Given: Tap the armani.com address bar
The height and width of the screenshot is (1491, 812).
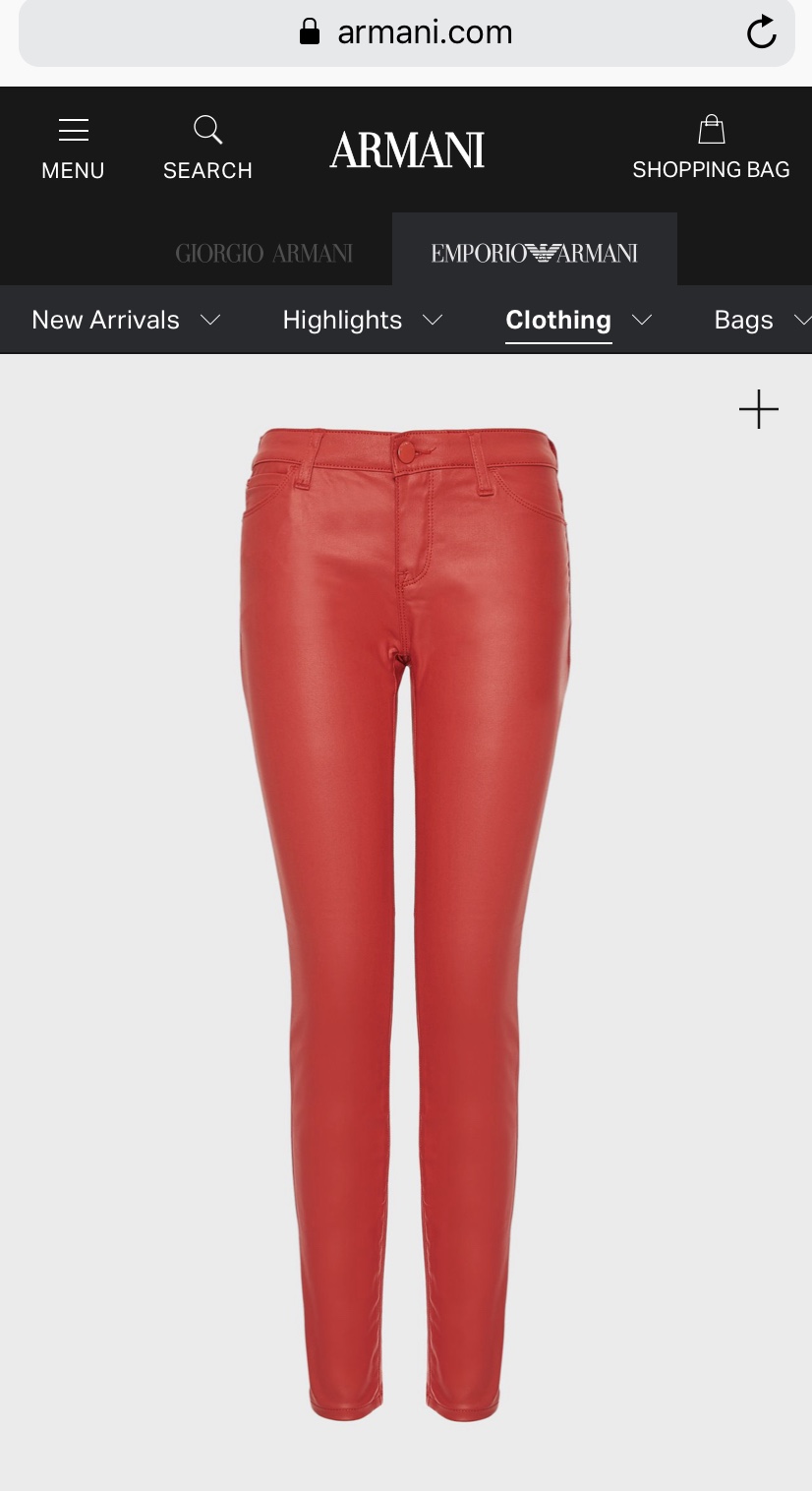Looking at the screenshot, I should point(405,32).
